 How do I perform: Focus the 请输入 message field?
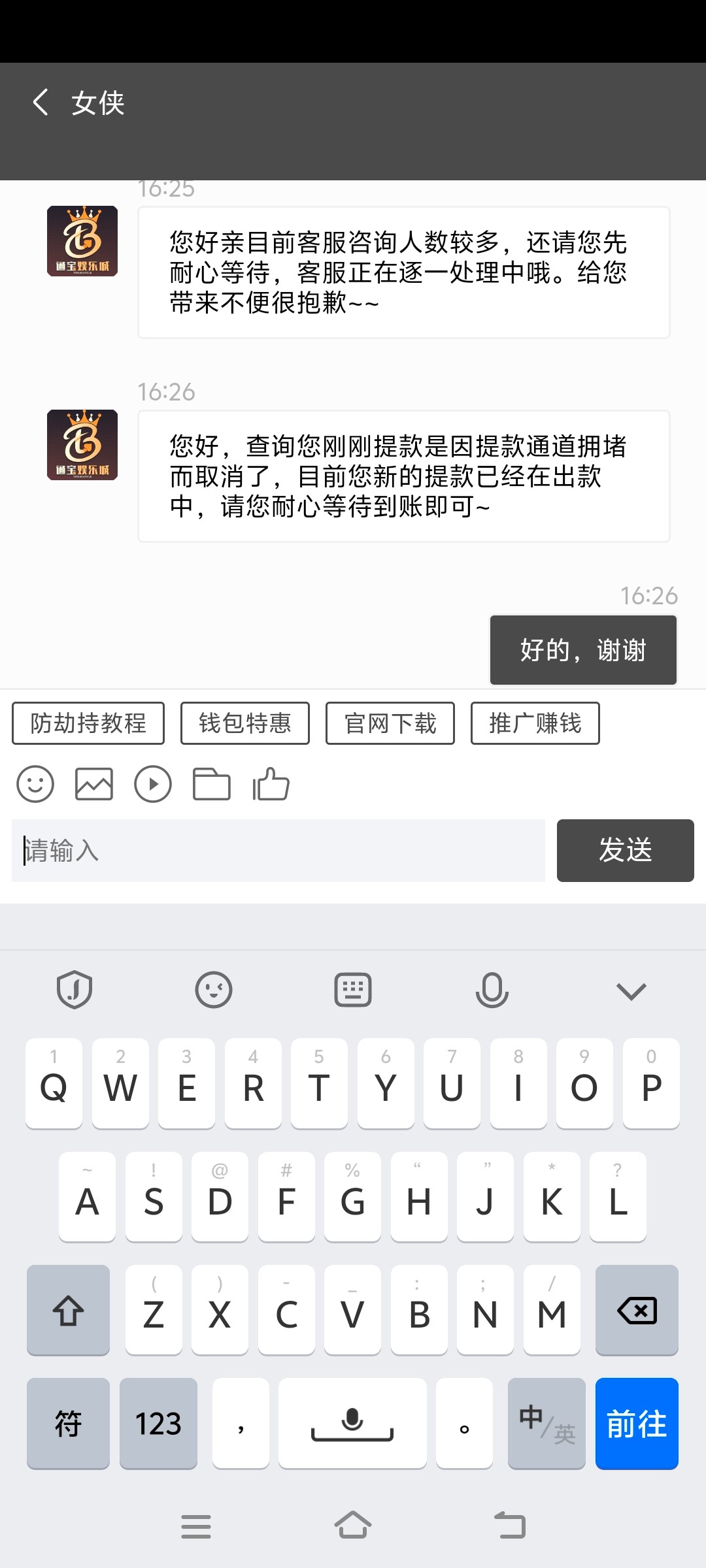click(278, 851)
